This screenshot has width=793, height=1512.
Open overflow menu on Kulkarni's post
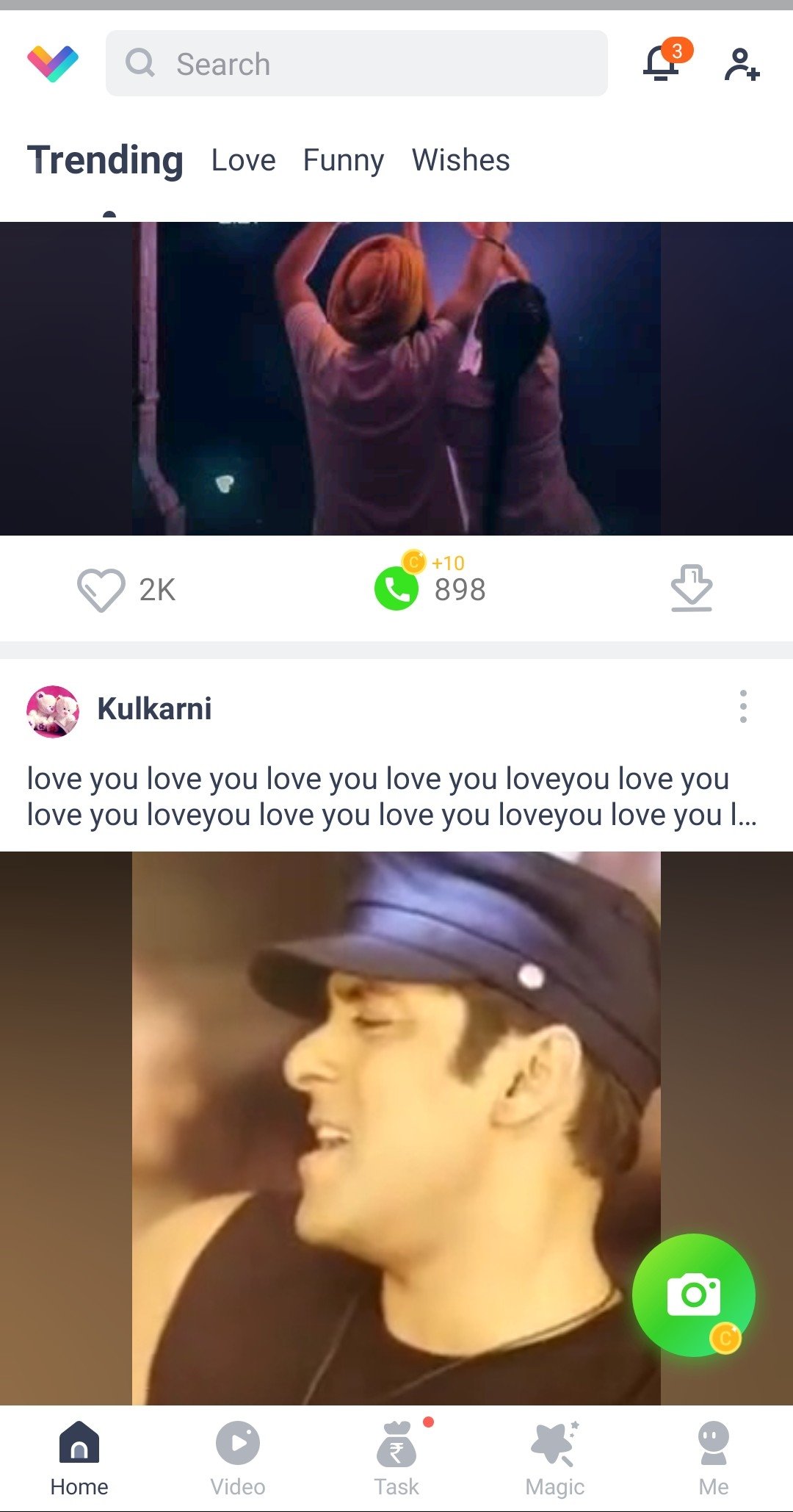743,707
